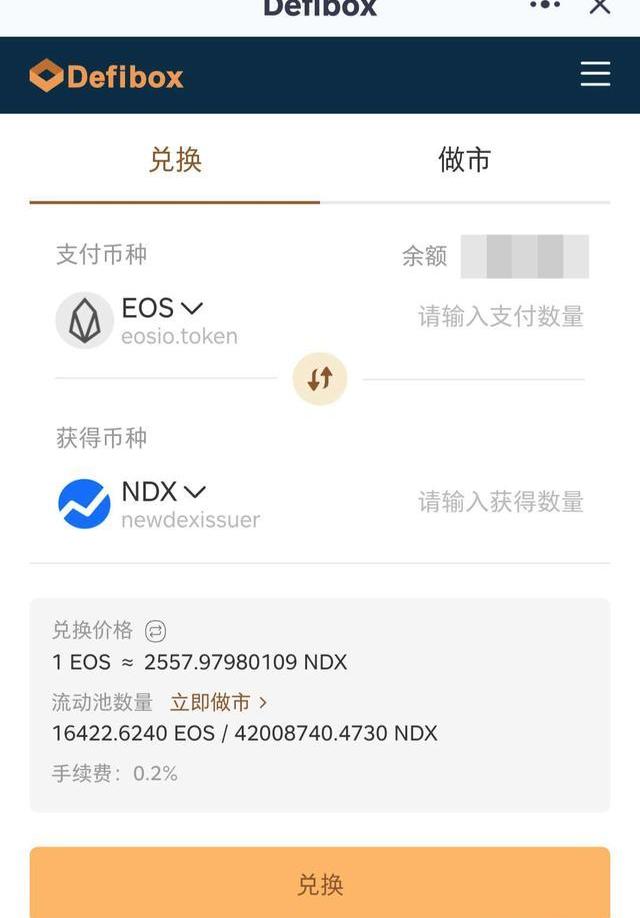
Task: Choose a different pay token than EOS
Action: click(162, 308)
